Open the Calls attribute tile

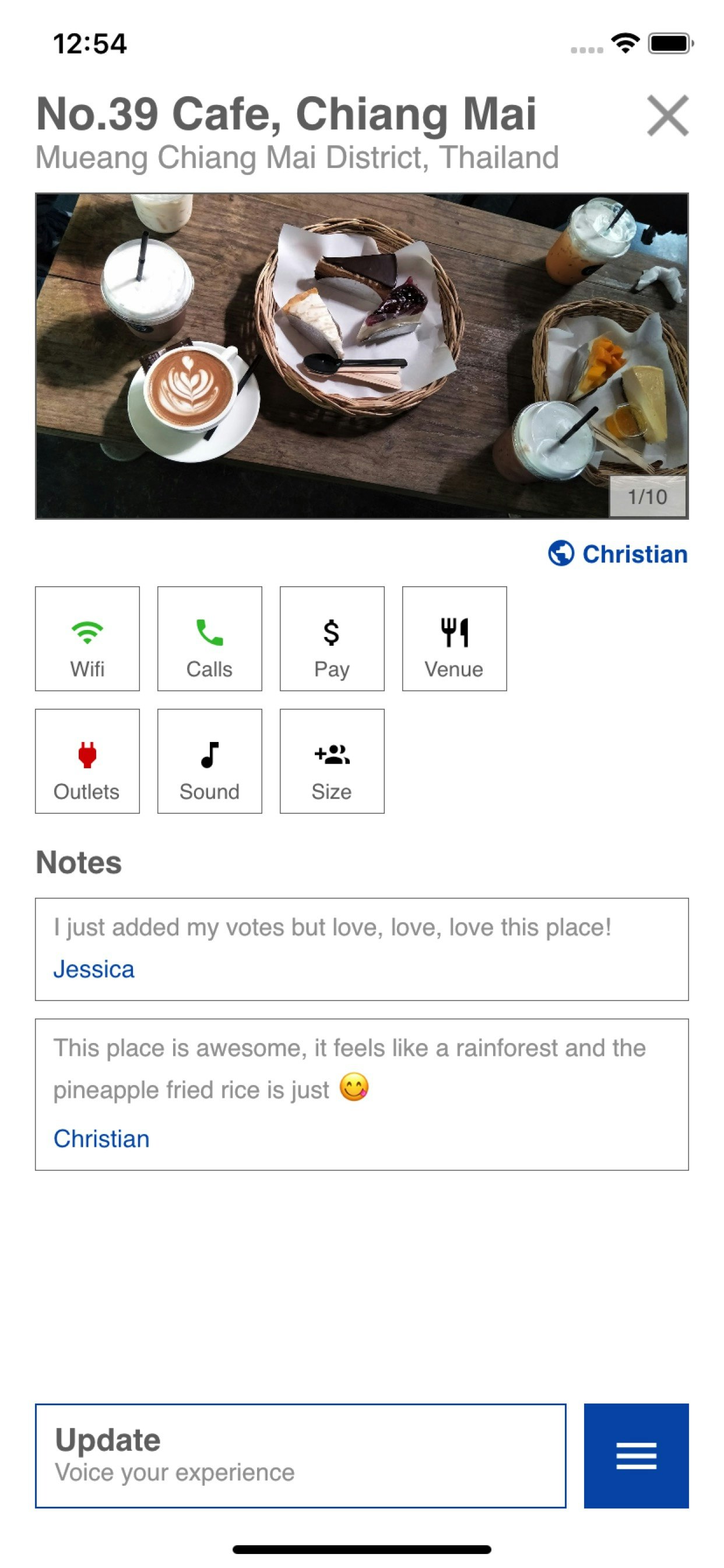click(x=210, y=639)
